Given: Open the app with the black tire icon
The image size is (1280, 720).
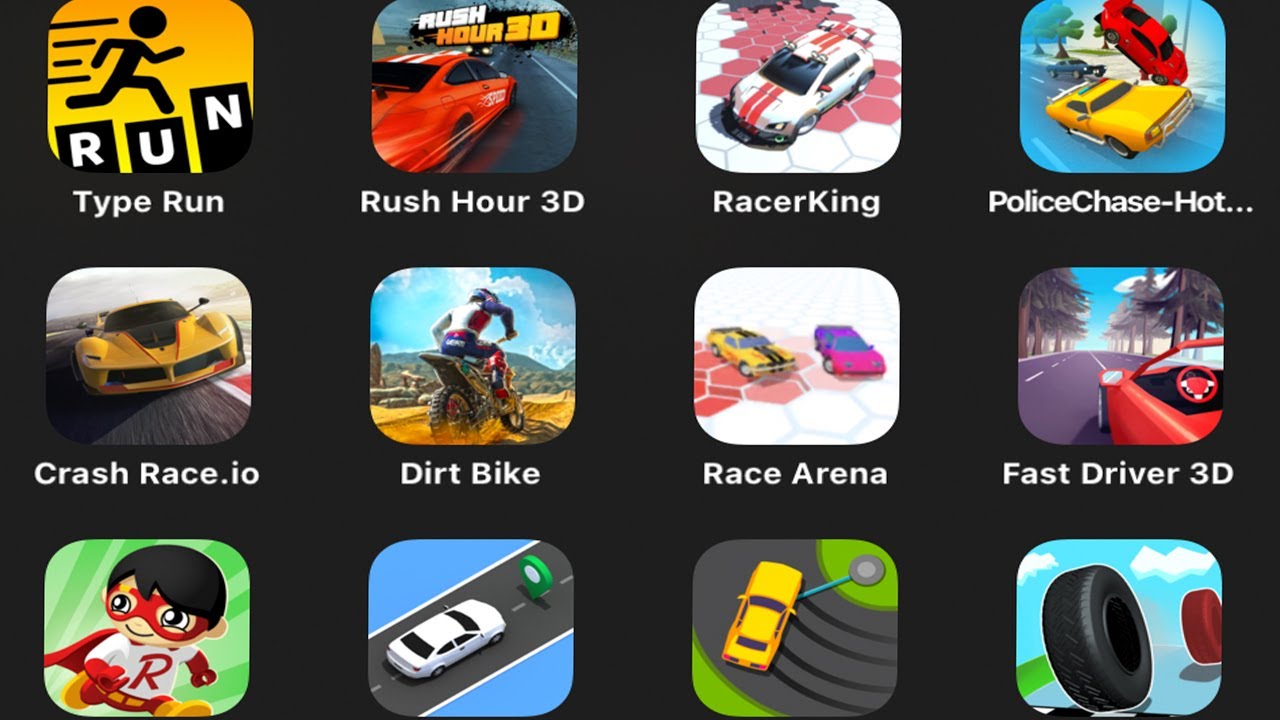Looking at the screenshot, I should 1119,628.
